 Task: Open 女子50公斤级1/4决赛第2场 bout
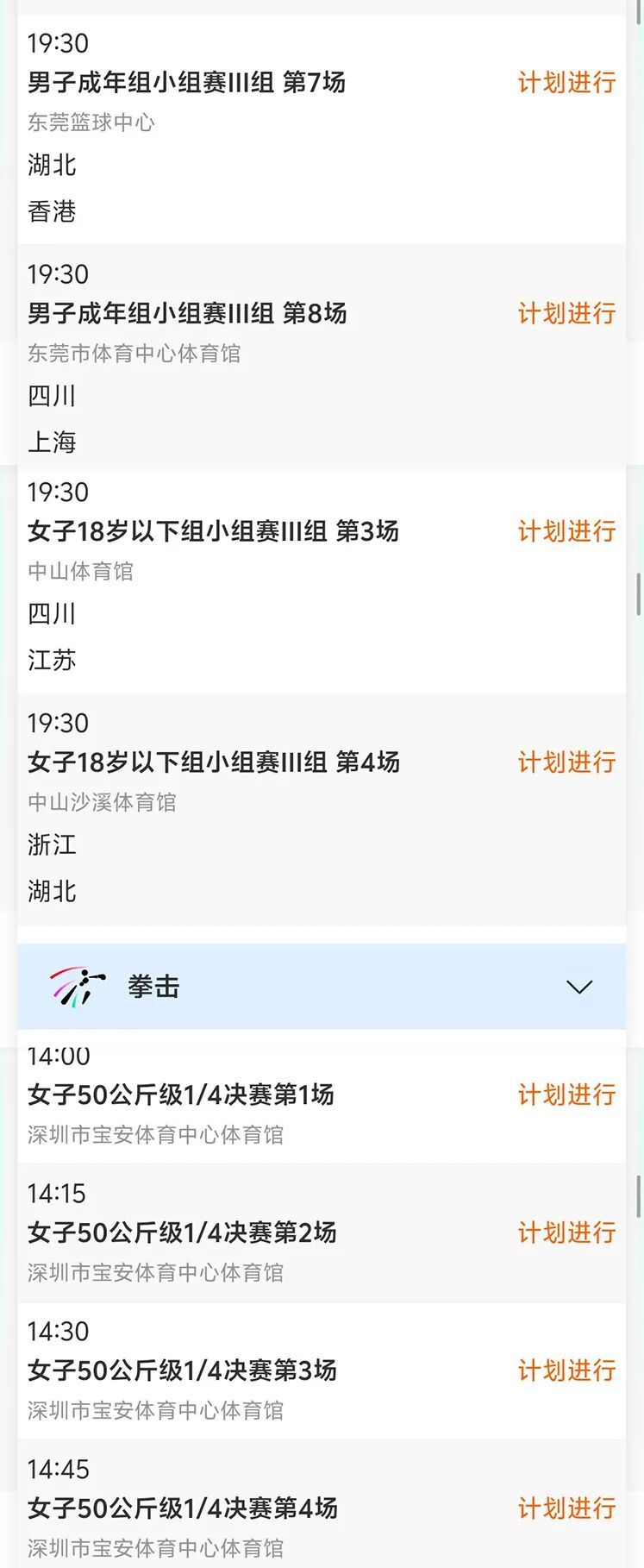click(182, 1233)
